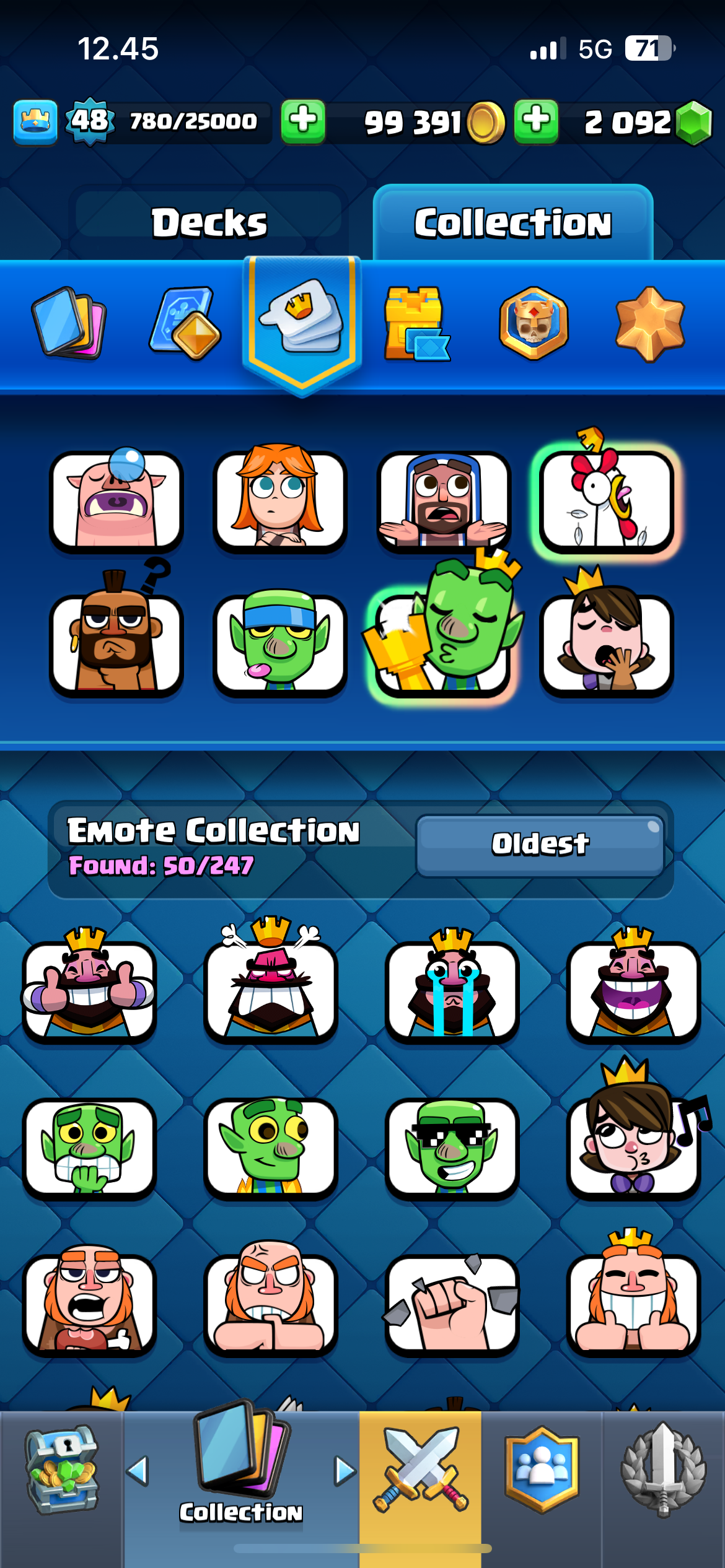Select the thumbs-up King emote

coord(89,985)
